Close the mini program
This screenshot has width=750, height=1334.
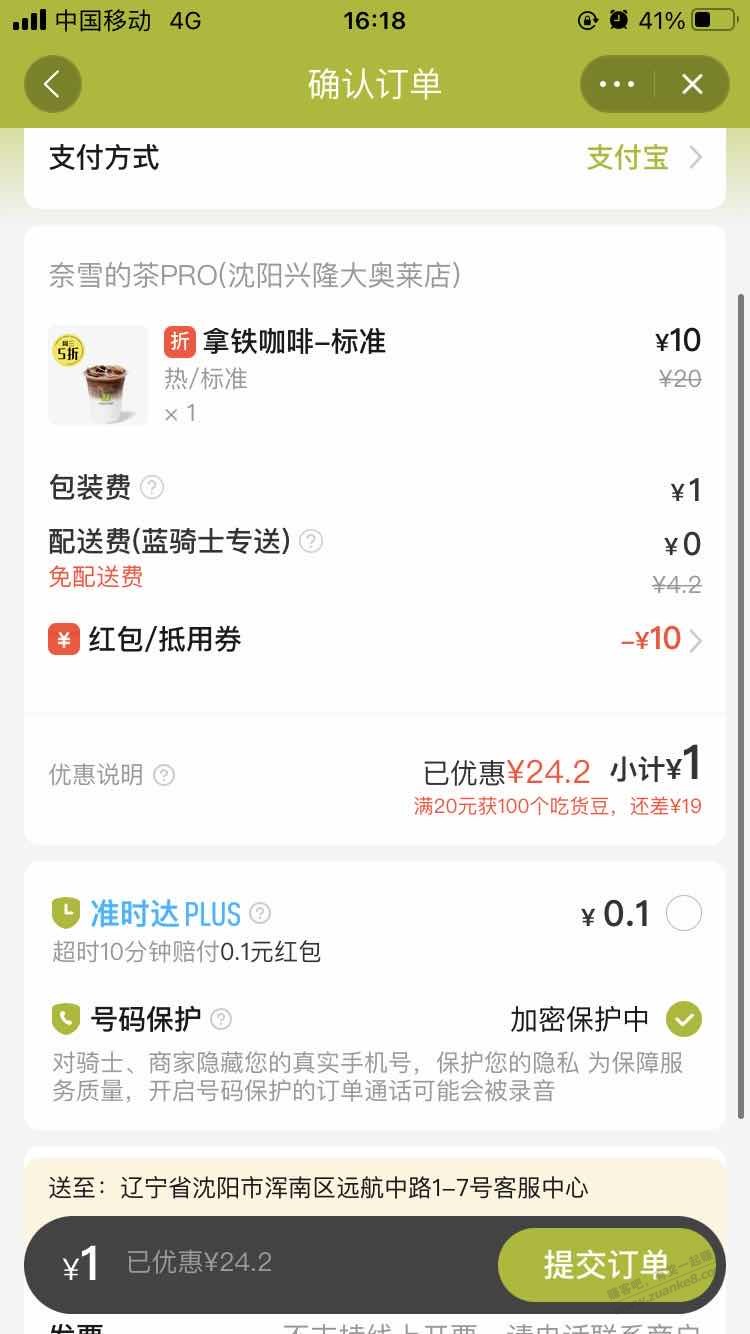(692, 84)
